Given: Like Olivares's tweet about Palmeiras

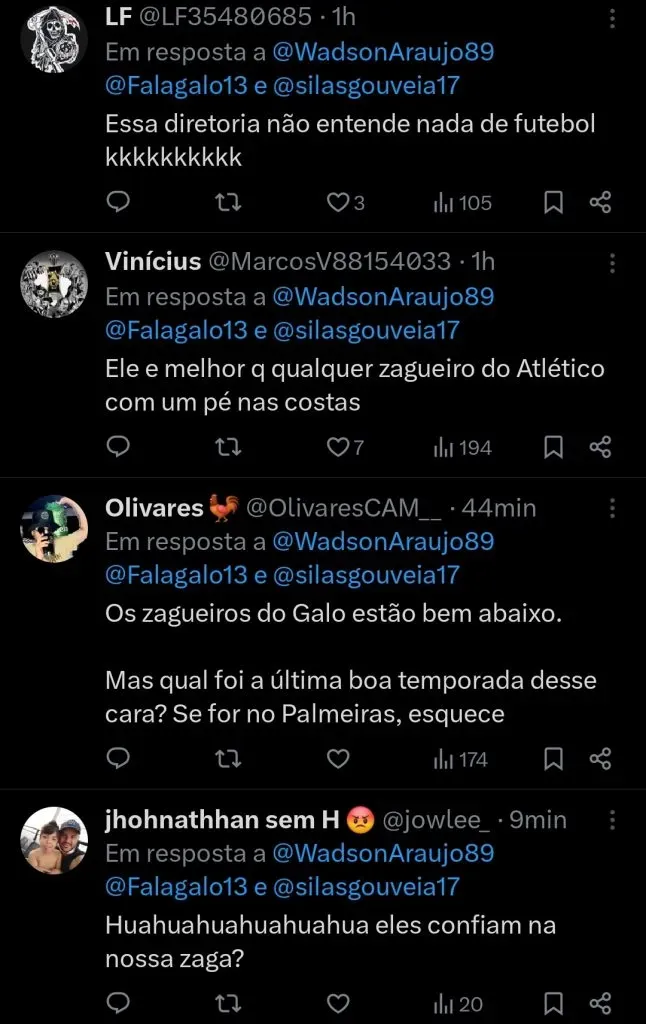Looking at the screenshot, I should coord(338,759).
